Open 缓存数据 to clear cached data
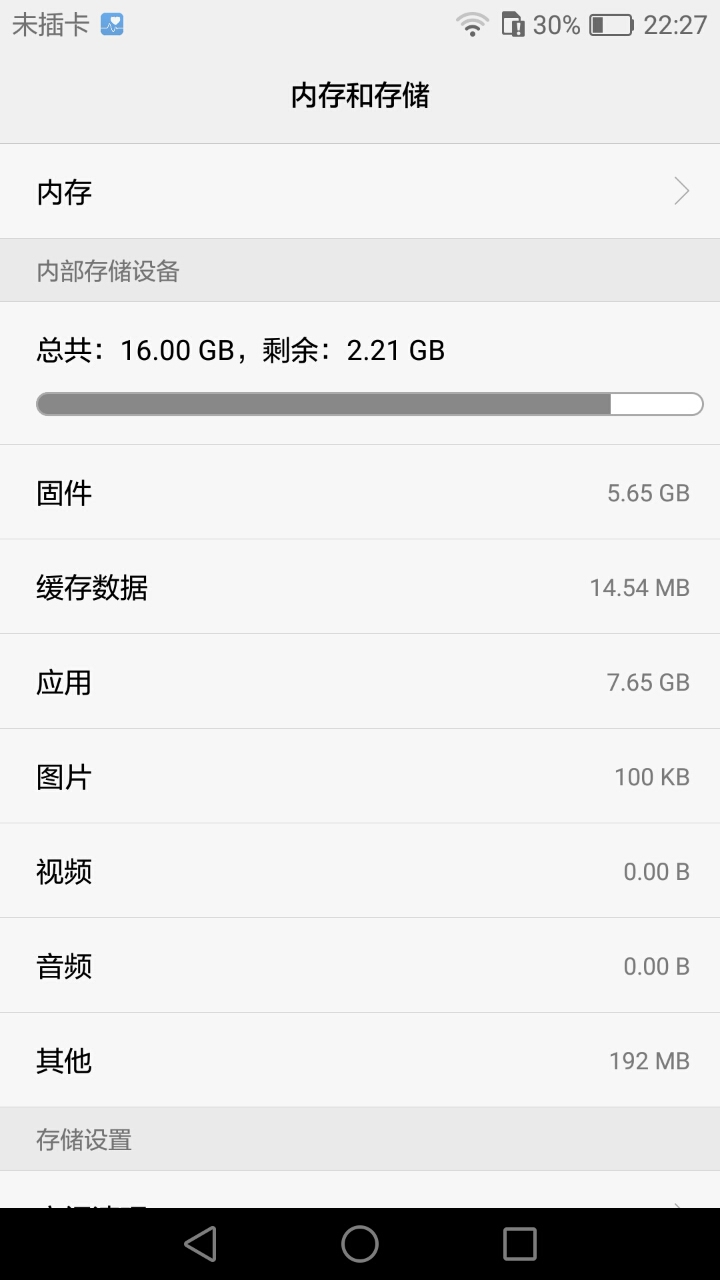Image resolution: width=720 pixels, height=1280 pixels. (x=360, y=587)
